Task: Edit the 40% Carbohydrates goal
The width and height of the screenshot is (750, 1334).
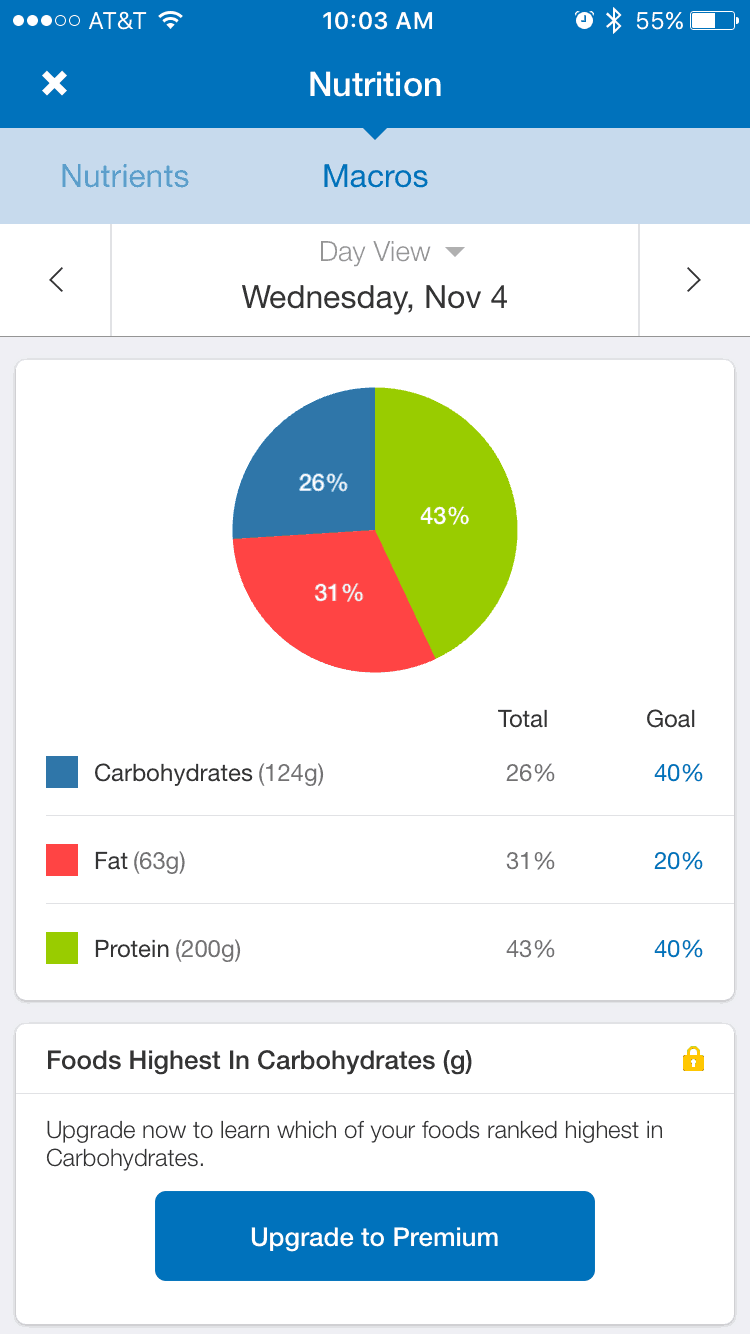Action: [678, 773]
